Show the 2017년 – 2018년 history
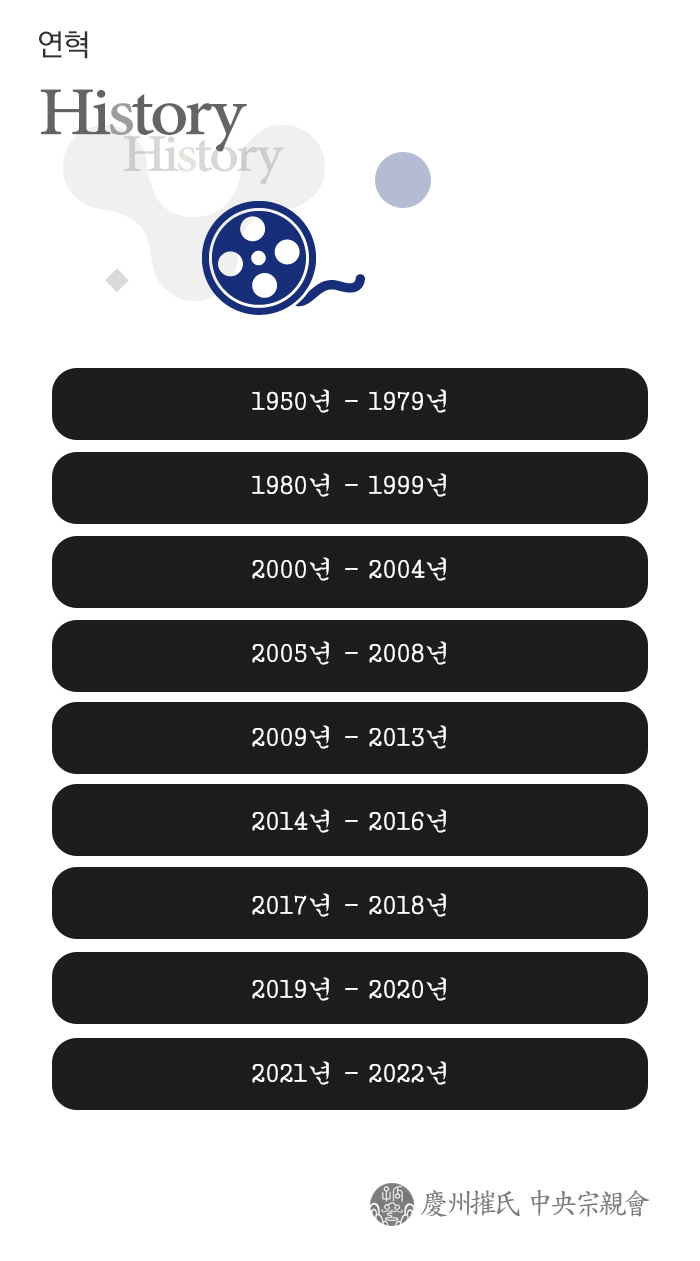 coord(350,903)
